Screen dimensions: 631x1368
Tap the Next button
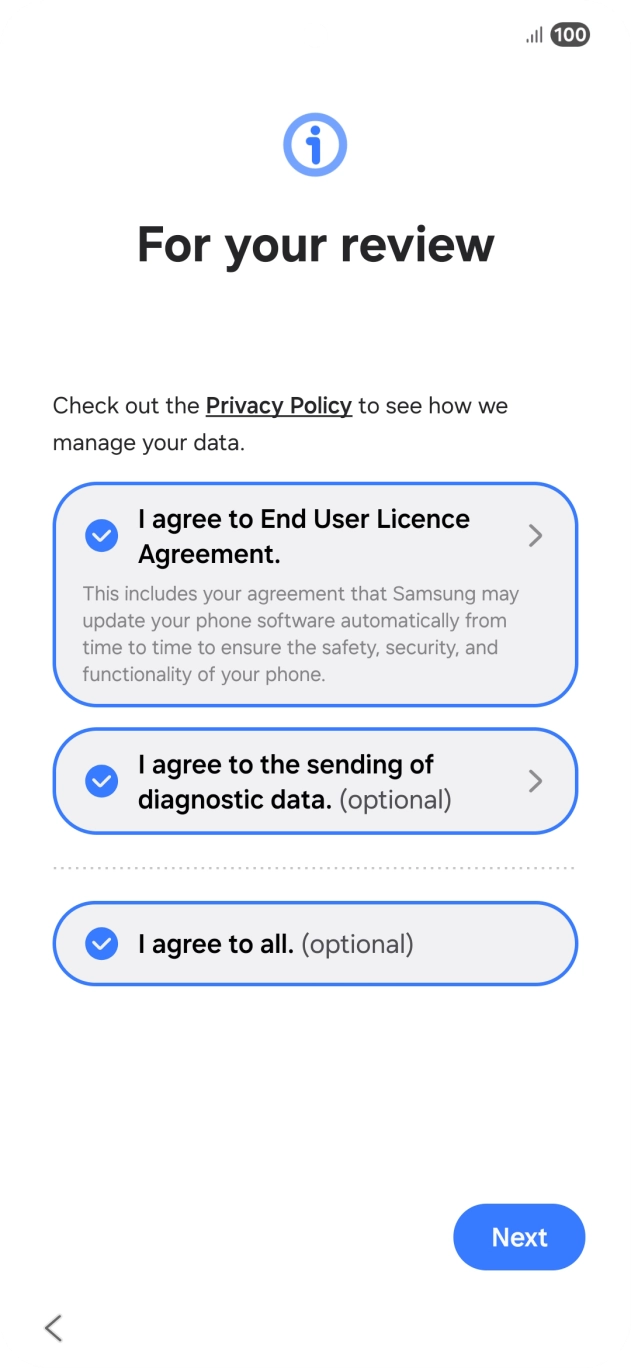click(x=518, y=1237)
